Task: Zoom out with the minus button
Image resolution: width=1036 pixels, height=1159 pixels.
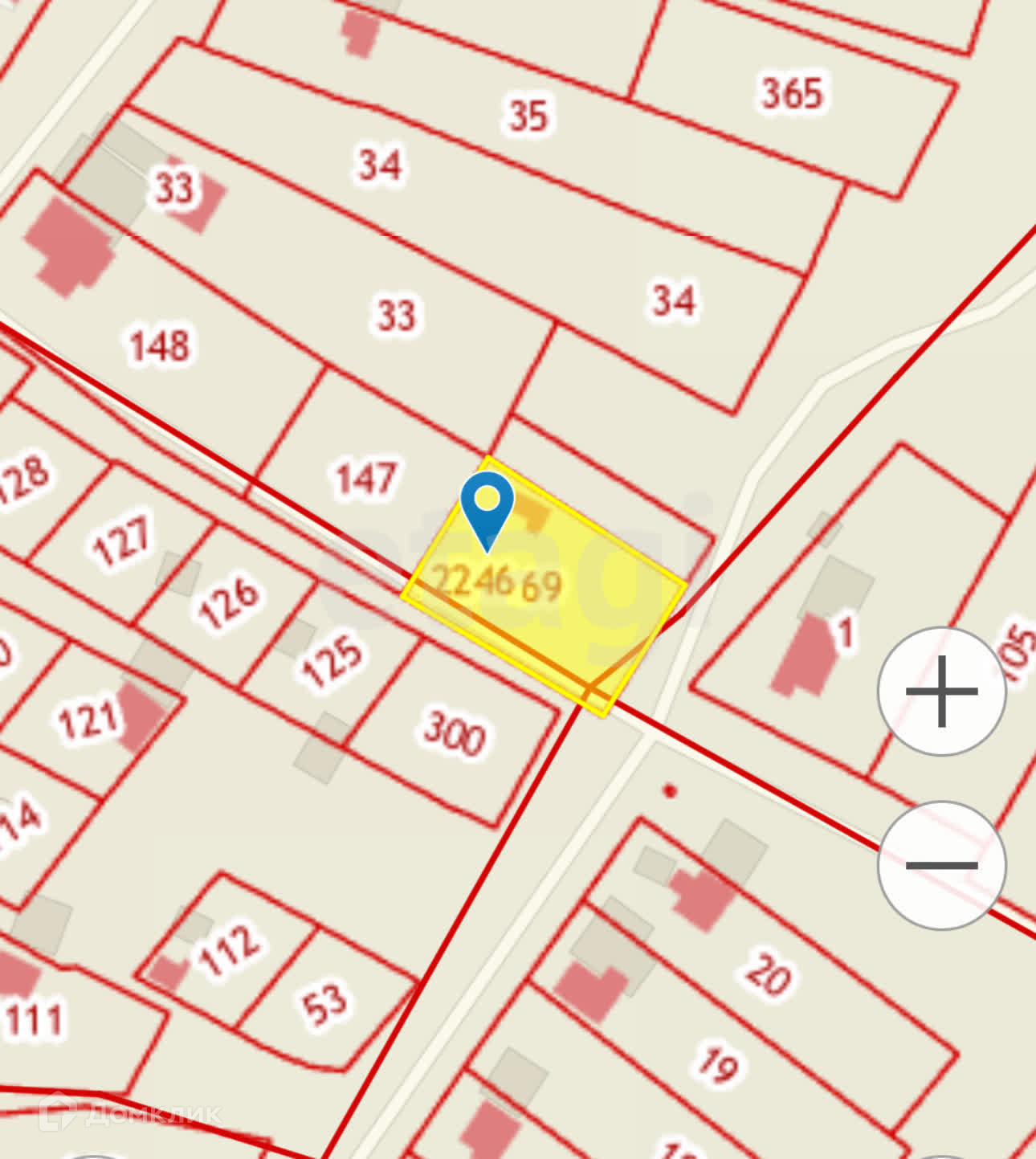Action: (x=941, y=865)
